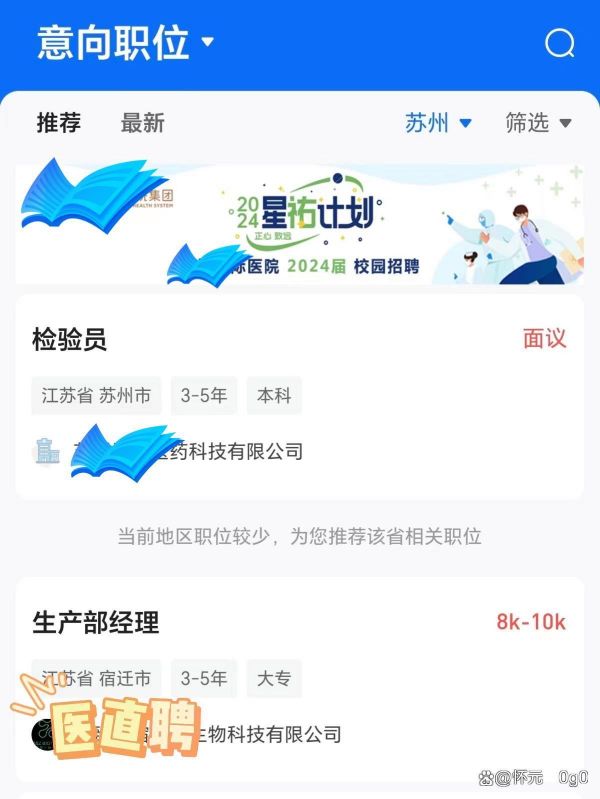Expand the 意向职位 dropdown
Image resolution: width=600 pixels, height=799 pixels.
tap(126, 43)
